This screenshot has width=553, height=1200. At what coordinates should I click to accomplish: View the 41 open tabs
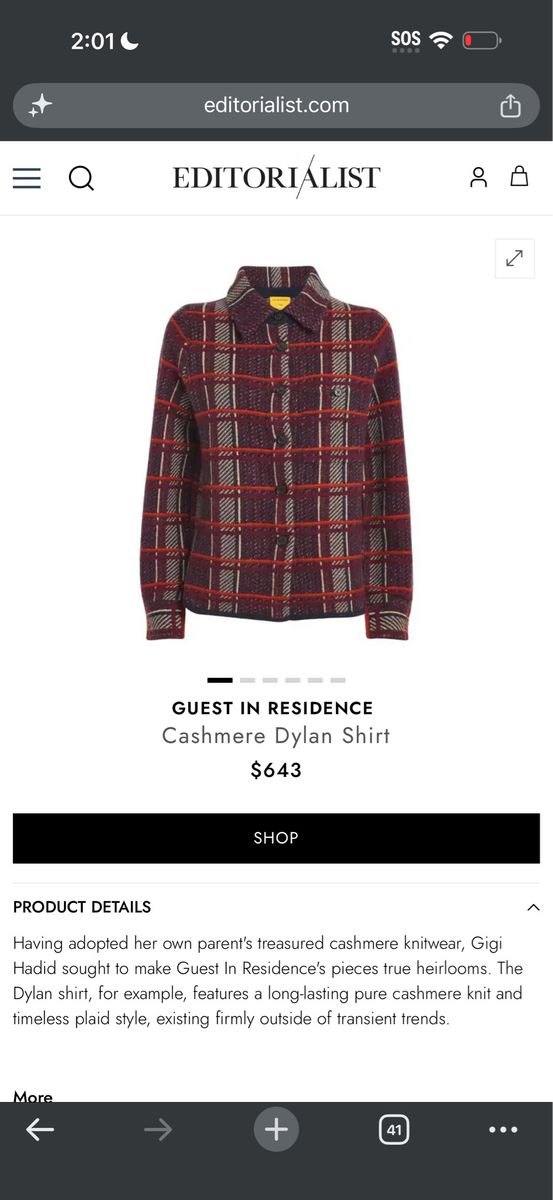394,1130
